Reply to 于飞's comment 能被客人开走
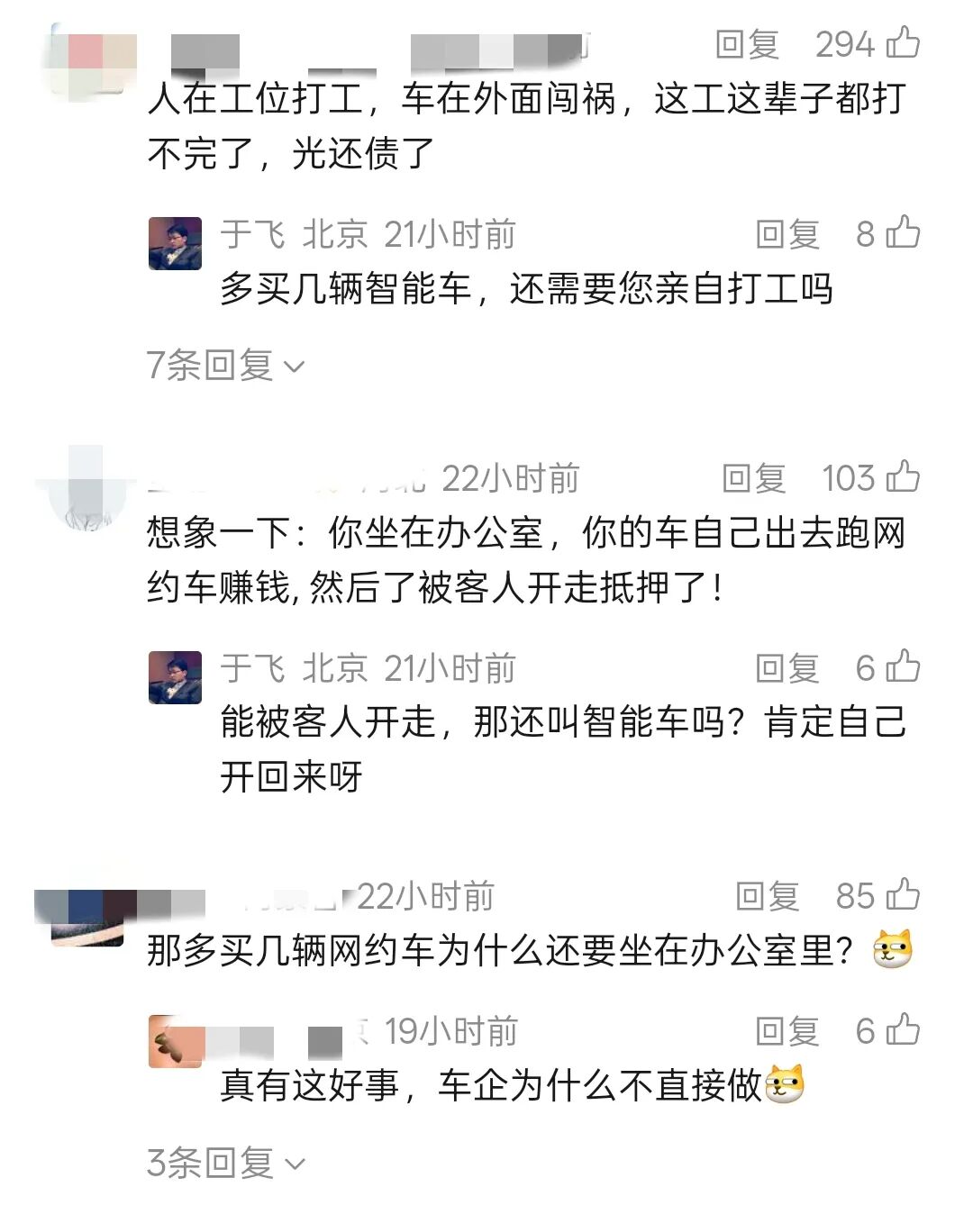The width and height of the screenshot is (973, 1232). coord(787,668)
